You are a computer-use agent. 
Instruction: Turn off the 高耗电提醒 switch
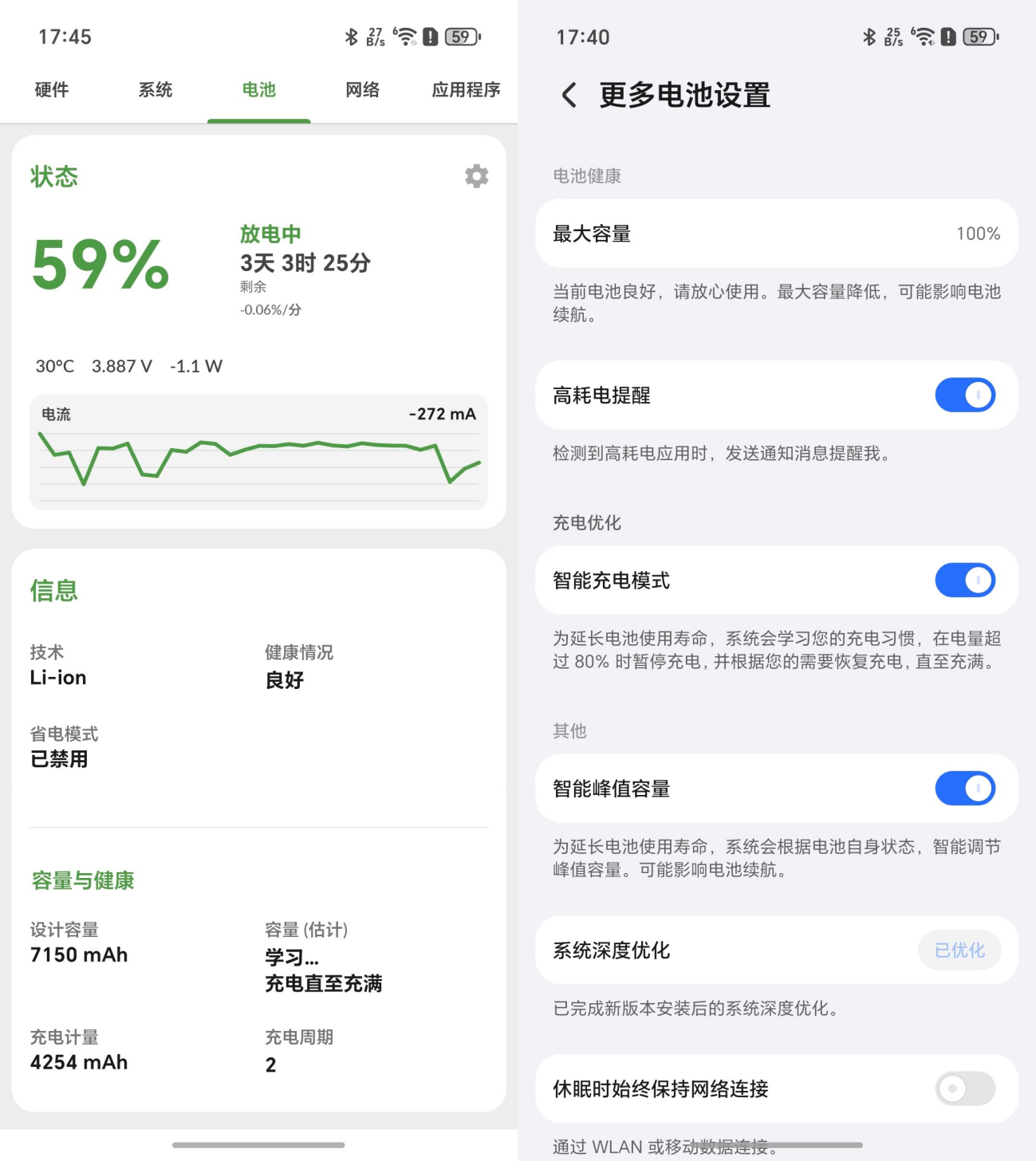pyautogui.click(x=965, y=395)
